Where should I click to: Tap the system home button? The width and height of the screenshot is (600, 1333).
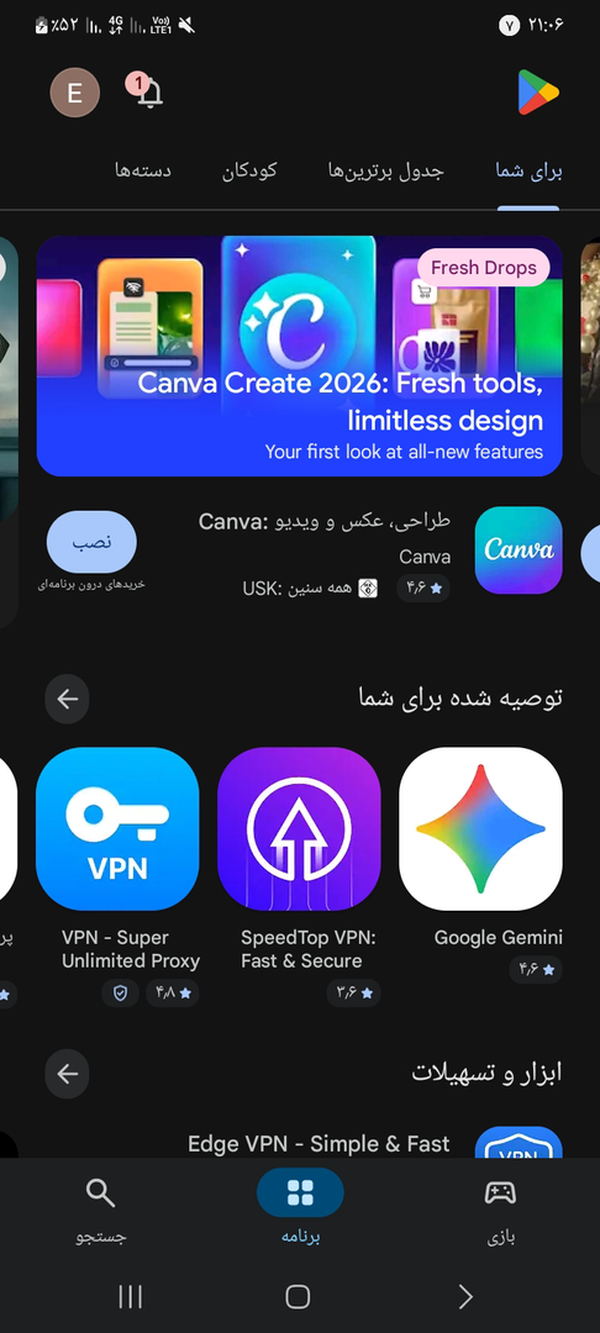(x=298, y=1297)
